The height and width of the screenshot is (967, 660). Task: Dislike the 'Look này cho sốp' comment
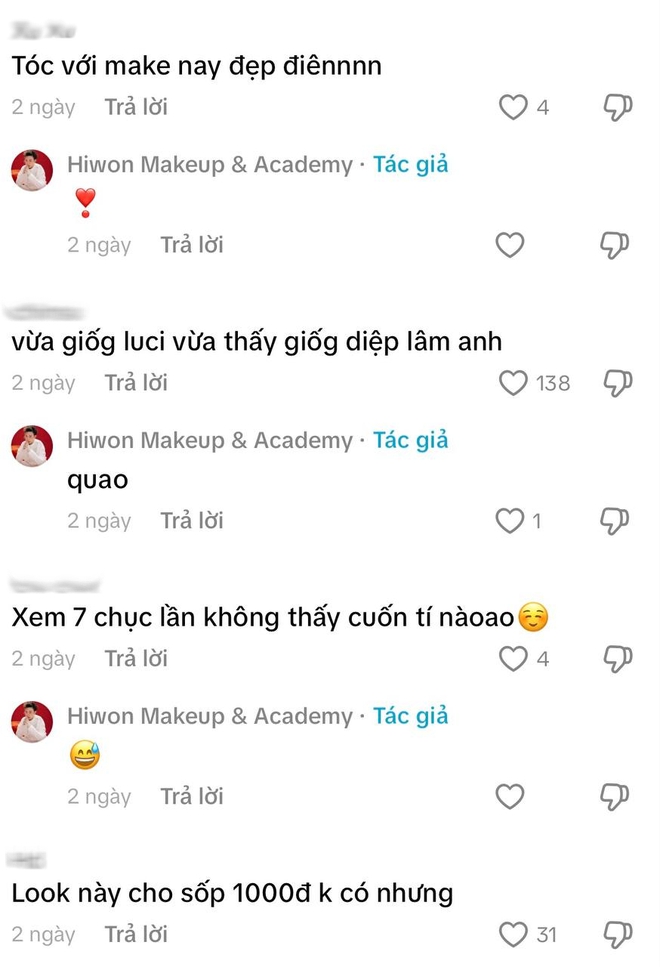(x=617, y=935)
